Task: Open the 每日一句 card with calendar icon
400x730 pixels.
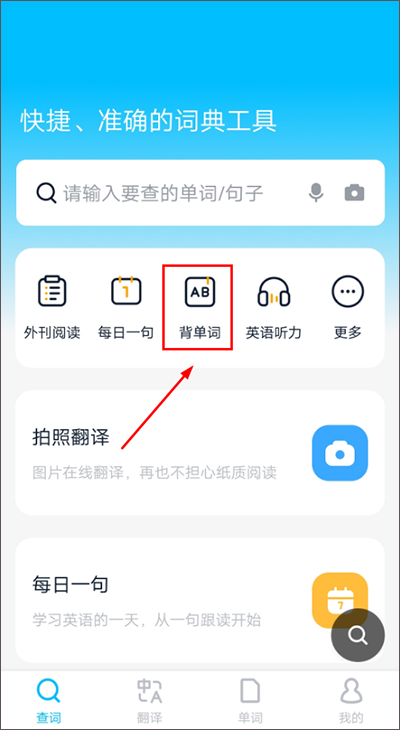Action: click(x=200, y=601)
